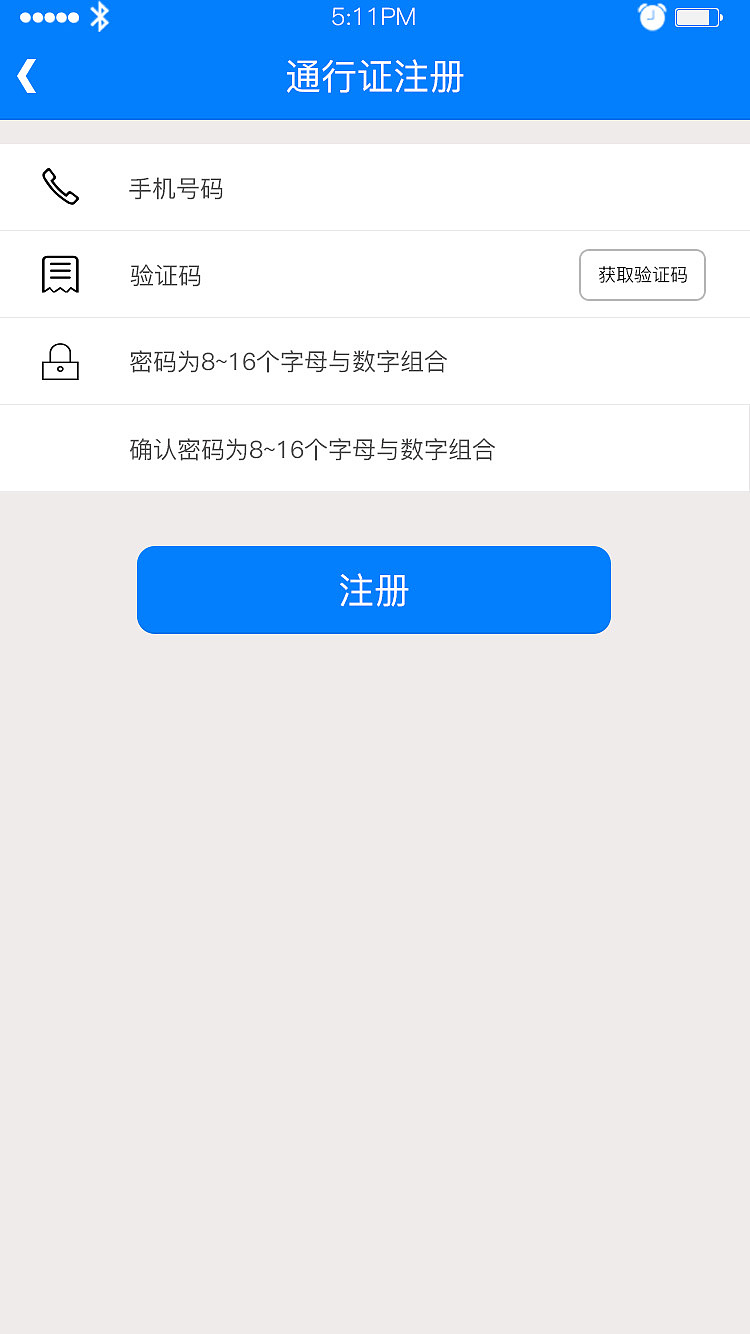Screen dimensions: 750x1334
Task: Tap the back arrow in the title bar
Action: pyautogui.click(x=26, y=75)
